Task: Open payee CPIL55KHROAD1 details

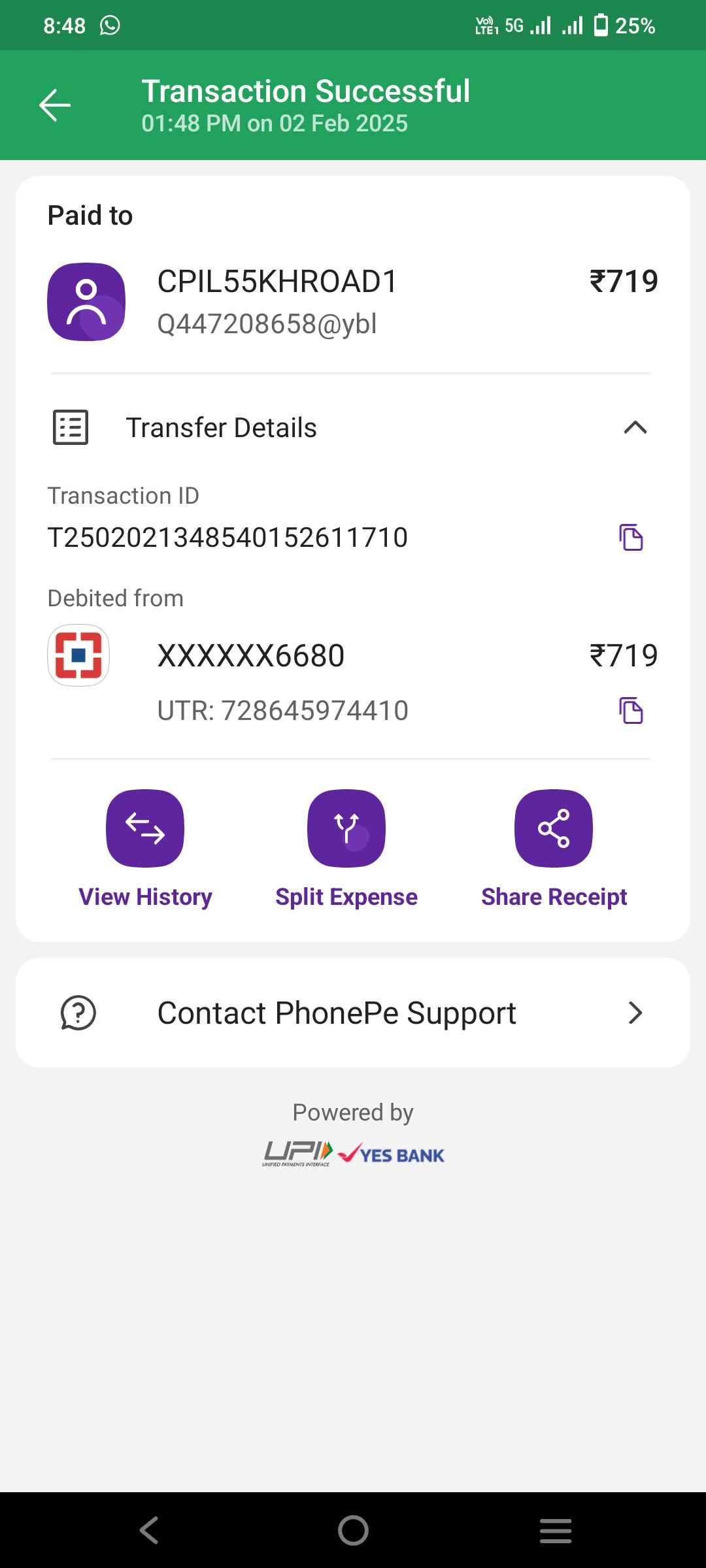Action: (353, 302)
